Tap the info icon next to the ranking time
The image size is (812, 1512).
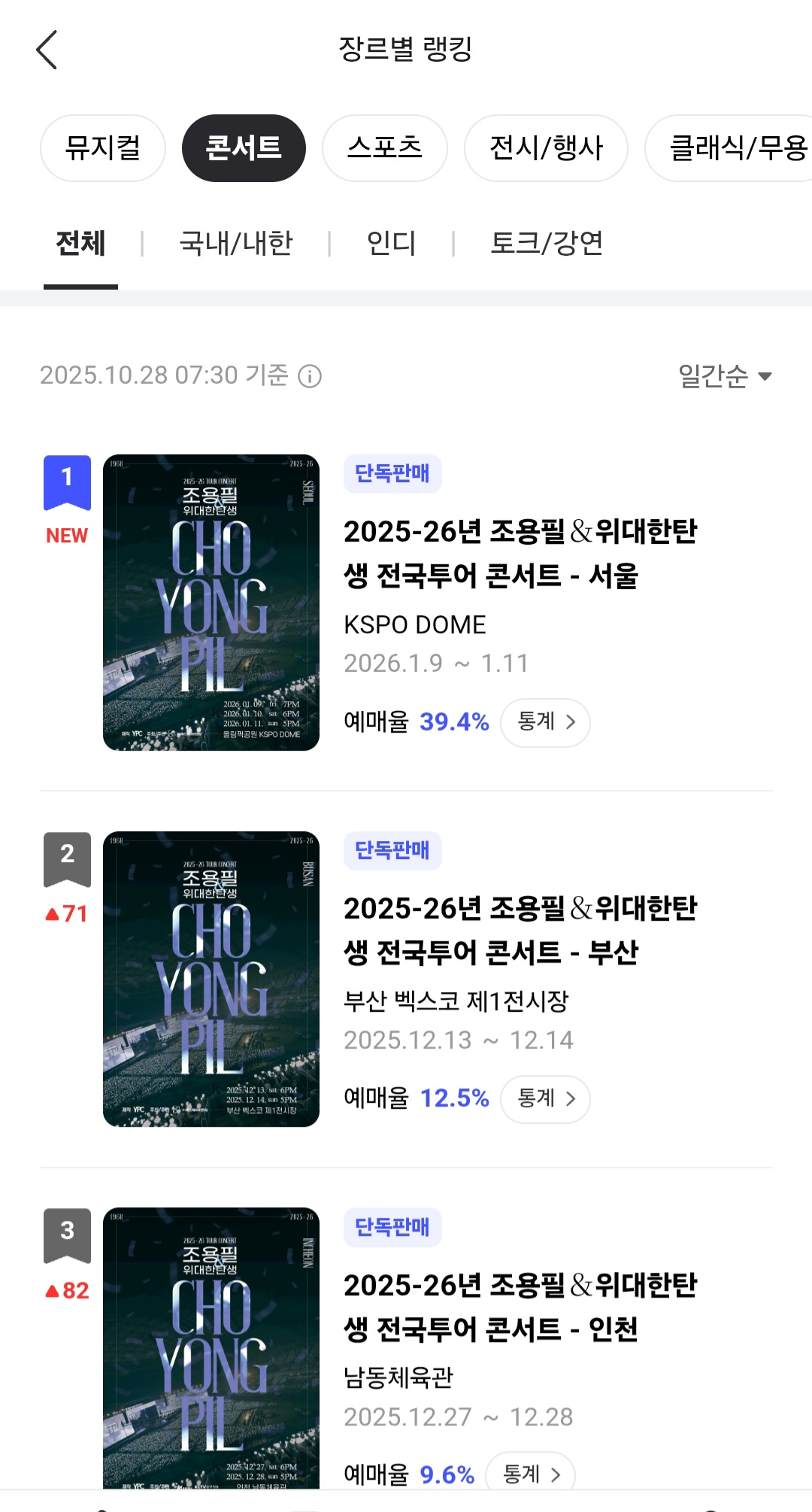(310, 376)
